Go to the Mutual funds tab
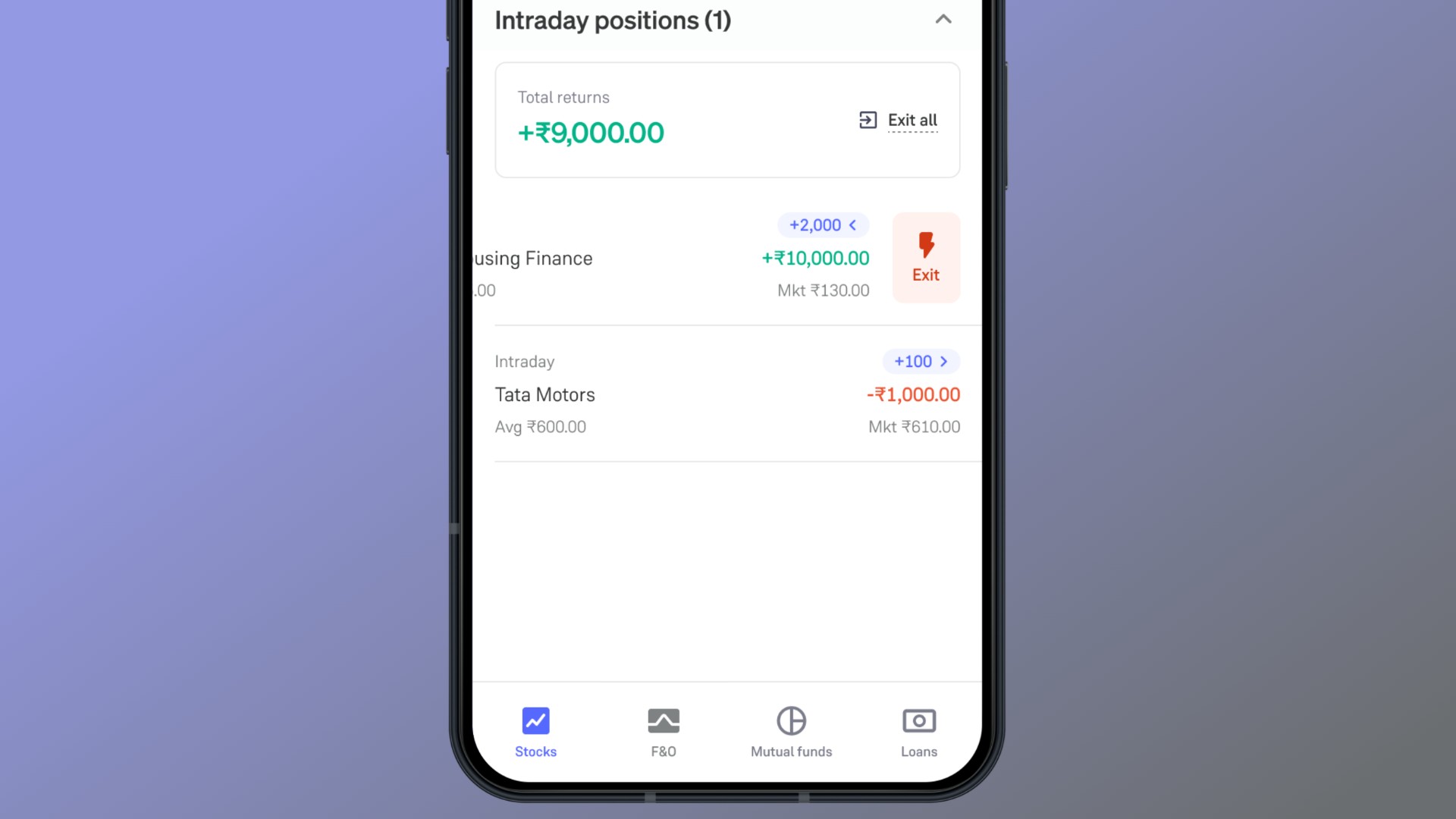Screen dimensions: 1456x819 (791, 731)
